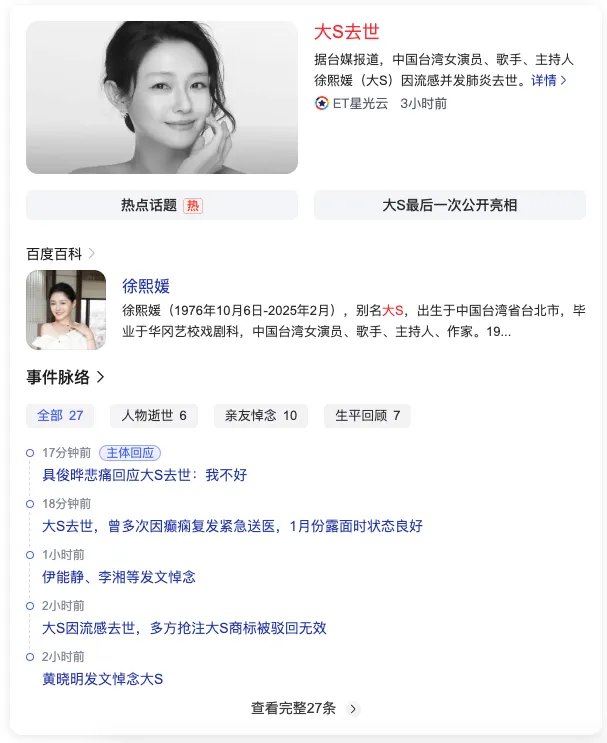View all via 查看完整27条
The height and width of the screenshot is (743, 607).
click(304, 708)
